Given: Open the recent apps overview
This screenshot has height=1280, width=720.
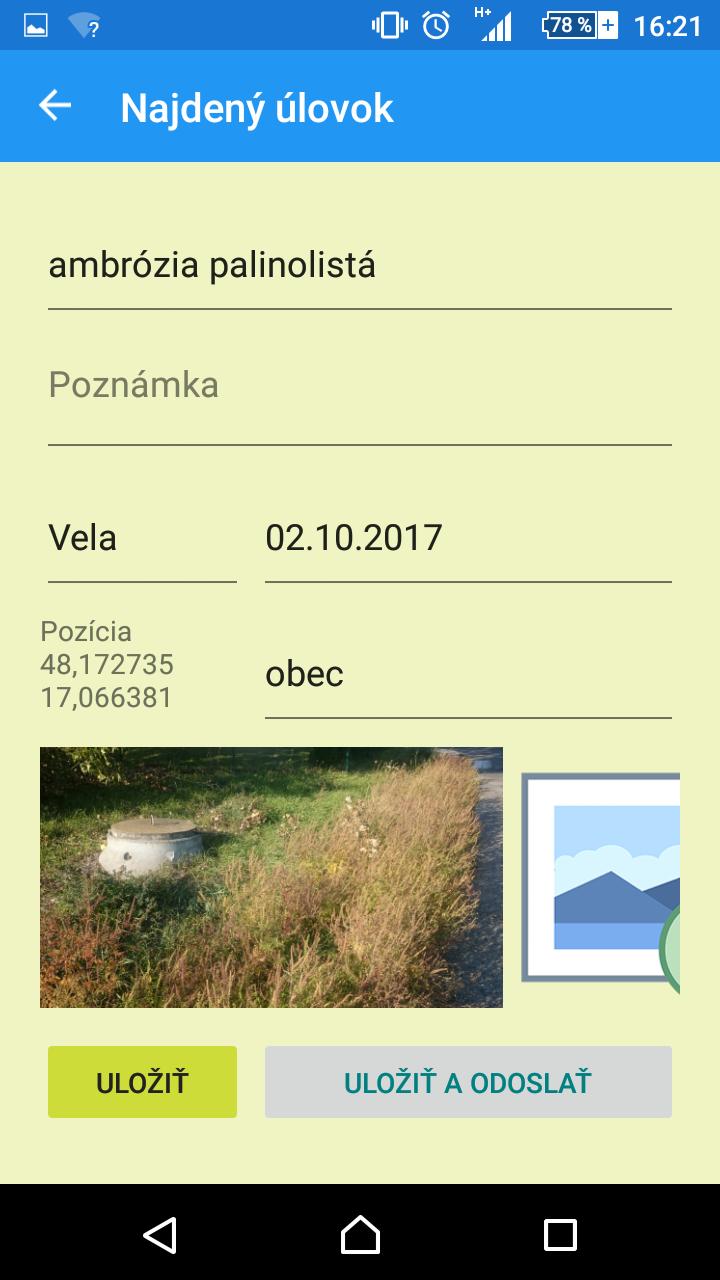Looking at the screenshot, I should click(x=560, y=1234).
